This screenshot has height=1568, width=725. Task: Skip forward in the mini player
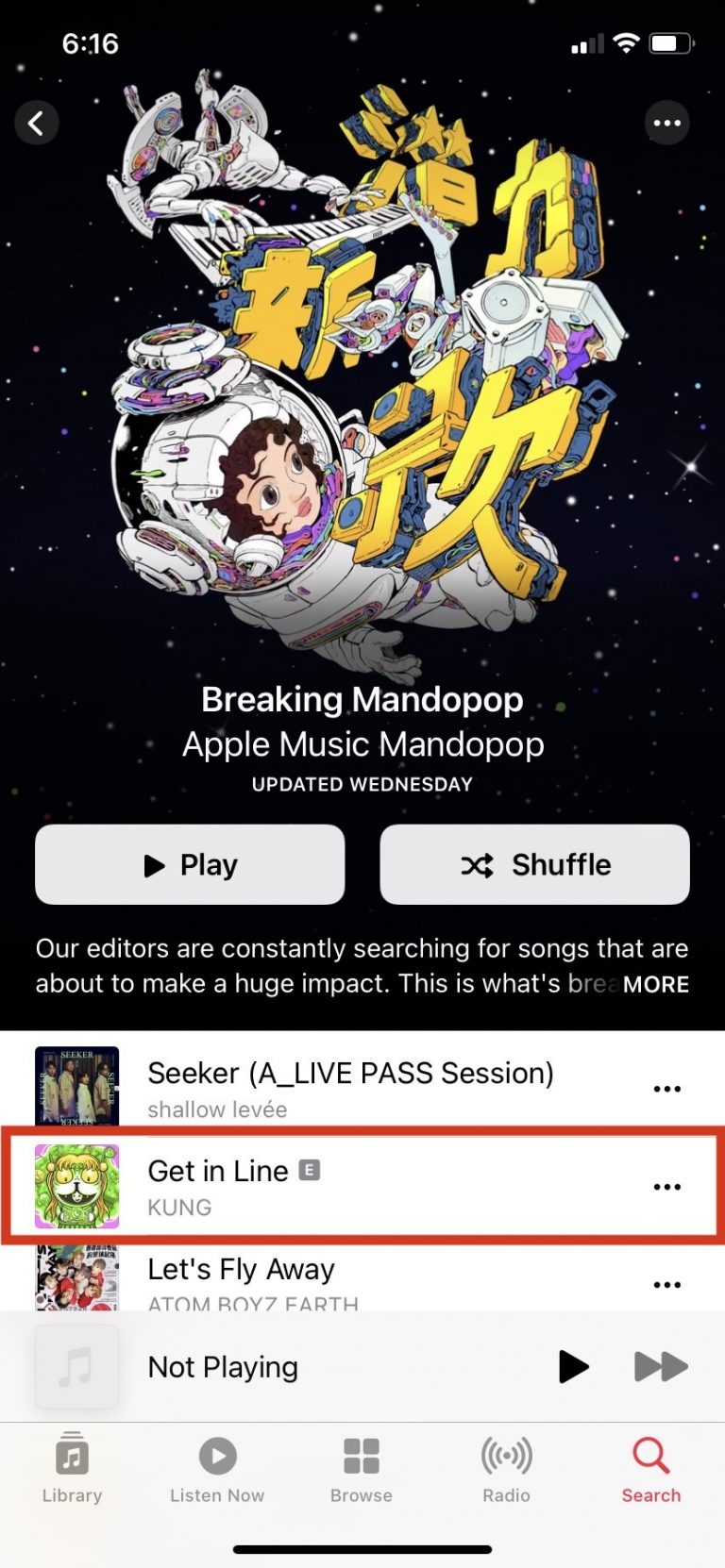pos(661,1366)
